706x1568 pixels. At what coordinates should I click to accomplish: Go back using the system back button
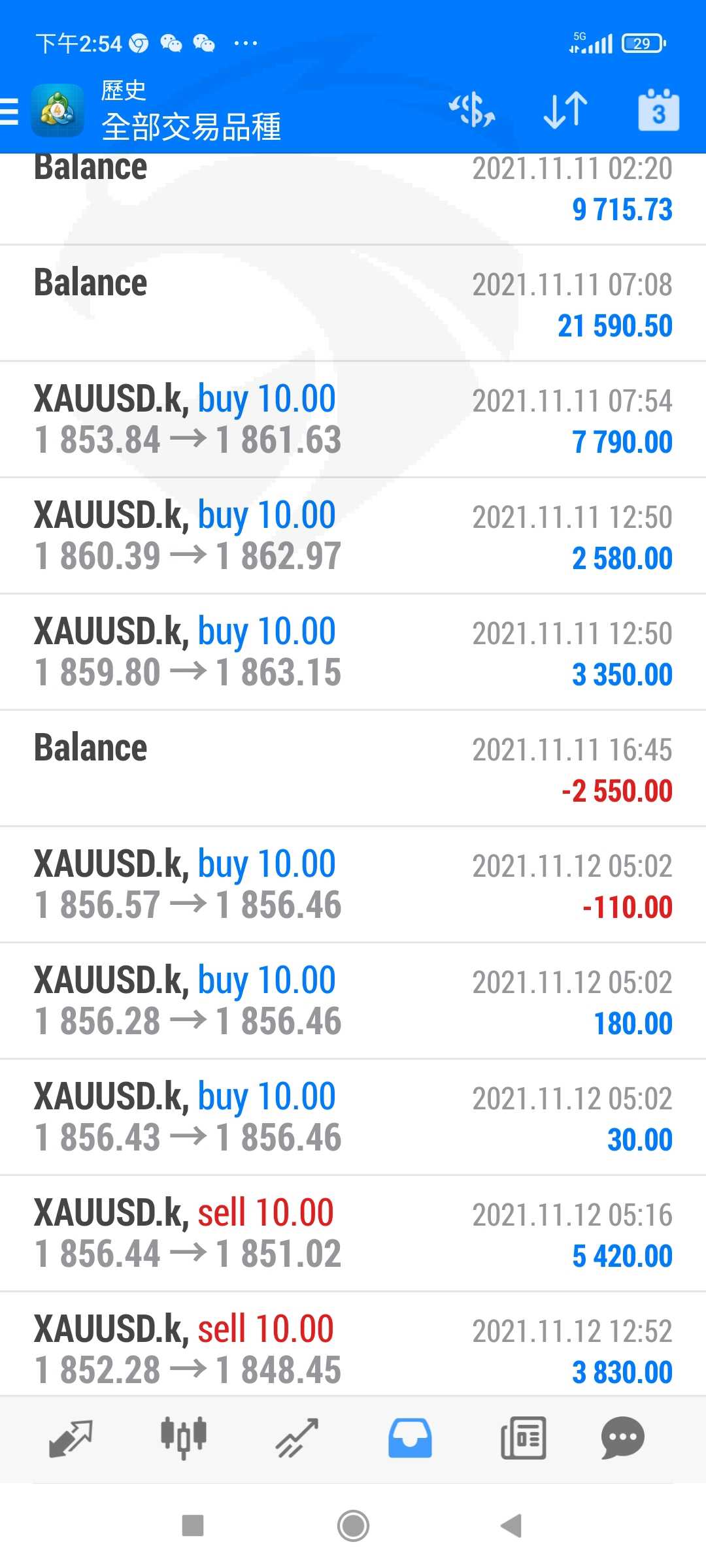coord(511,1526)
